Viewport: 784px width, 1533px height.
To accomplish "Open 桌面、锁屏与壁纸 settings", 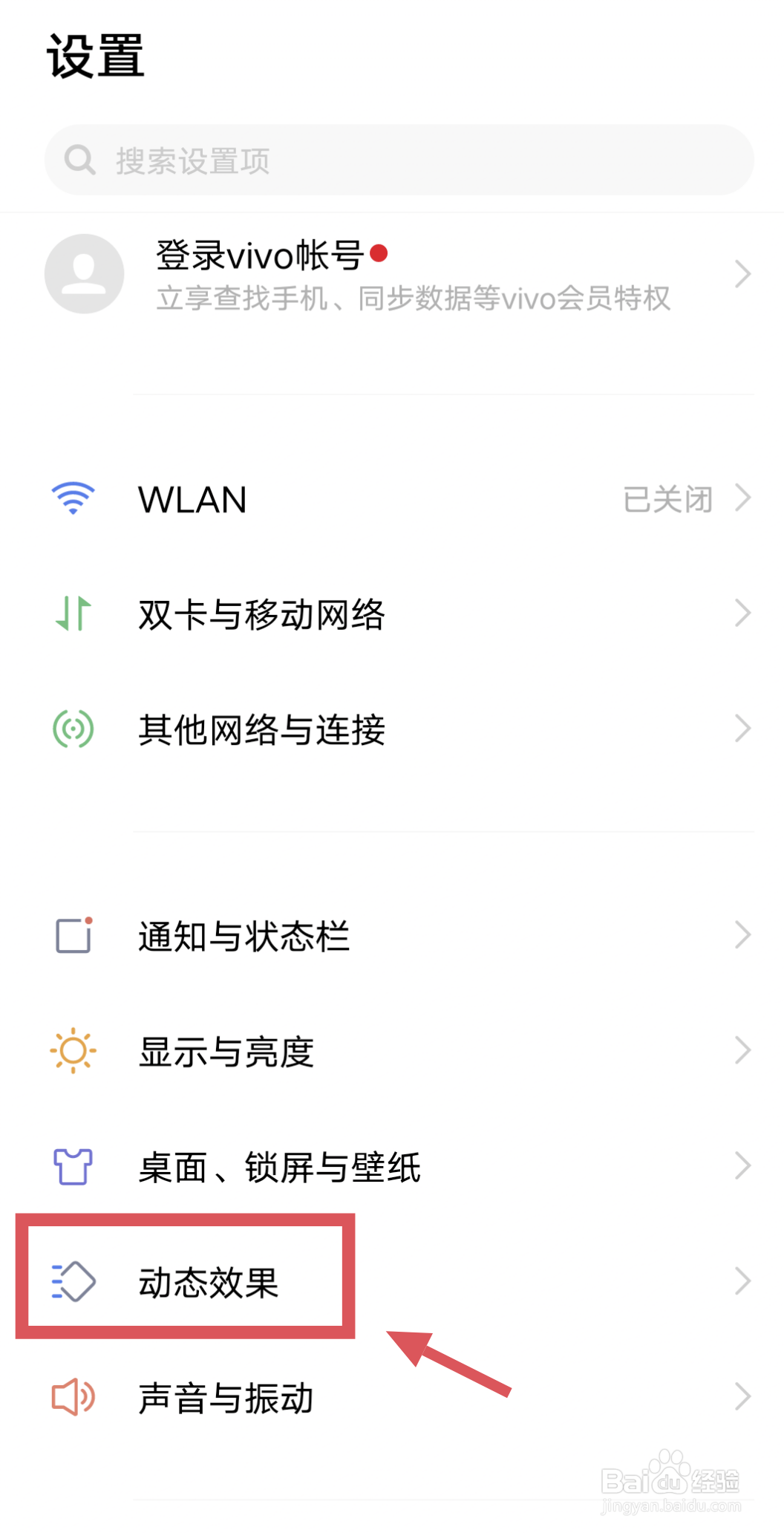I will [280, 1166].
